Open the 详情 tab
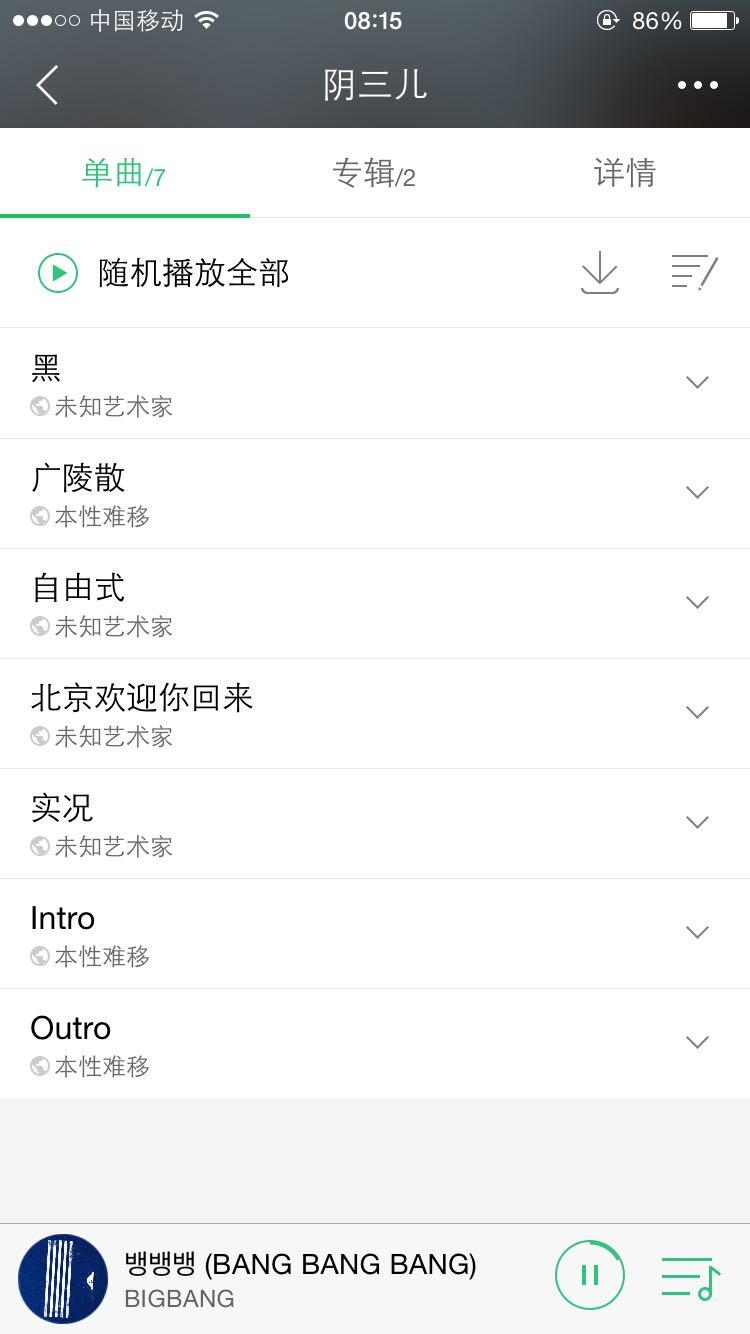 tap(624, 172)
